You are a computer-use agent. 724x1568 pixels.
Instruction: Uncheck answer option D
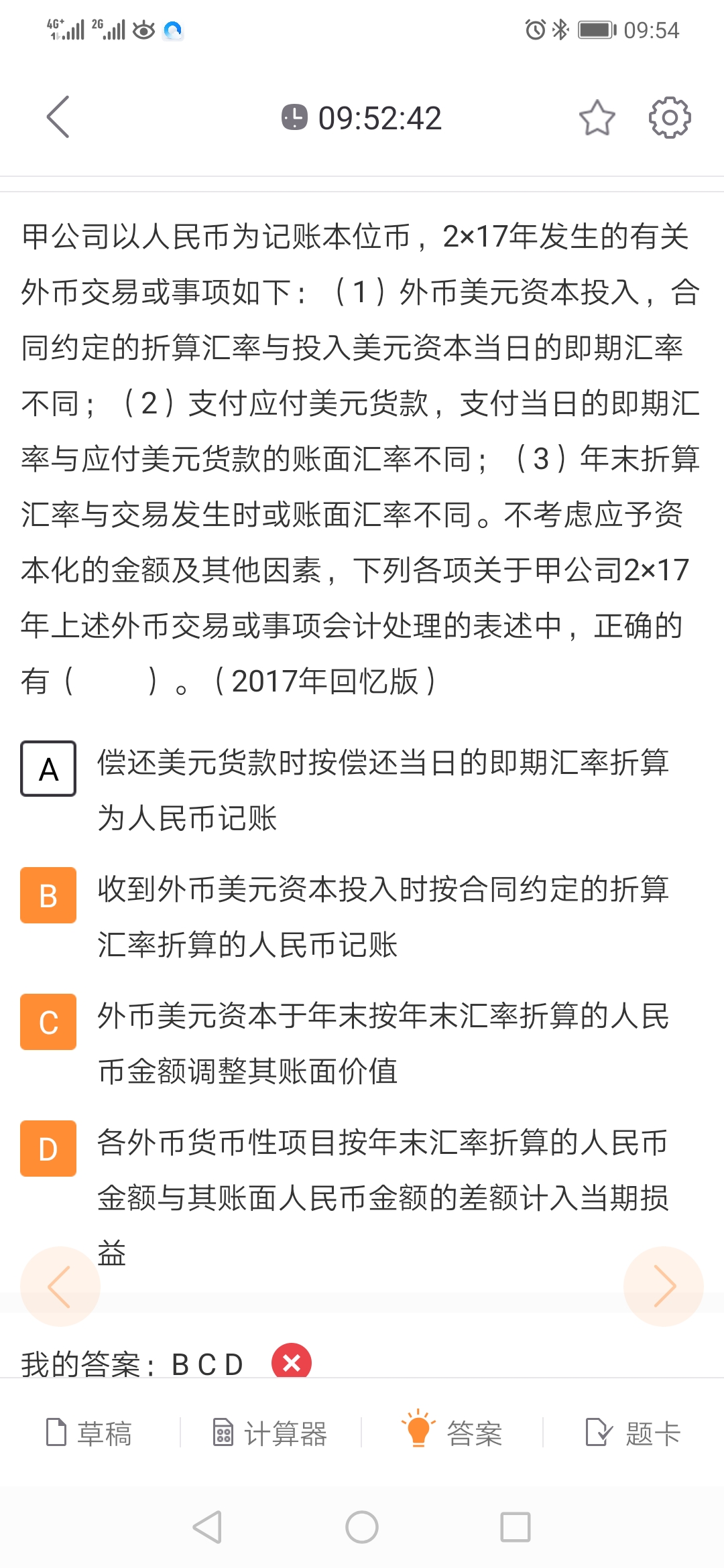pos(48,1149)
